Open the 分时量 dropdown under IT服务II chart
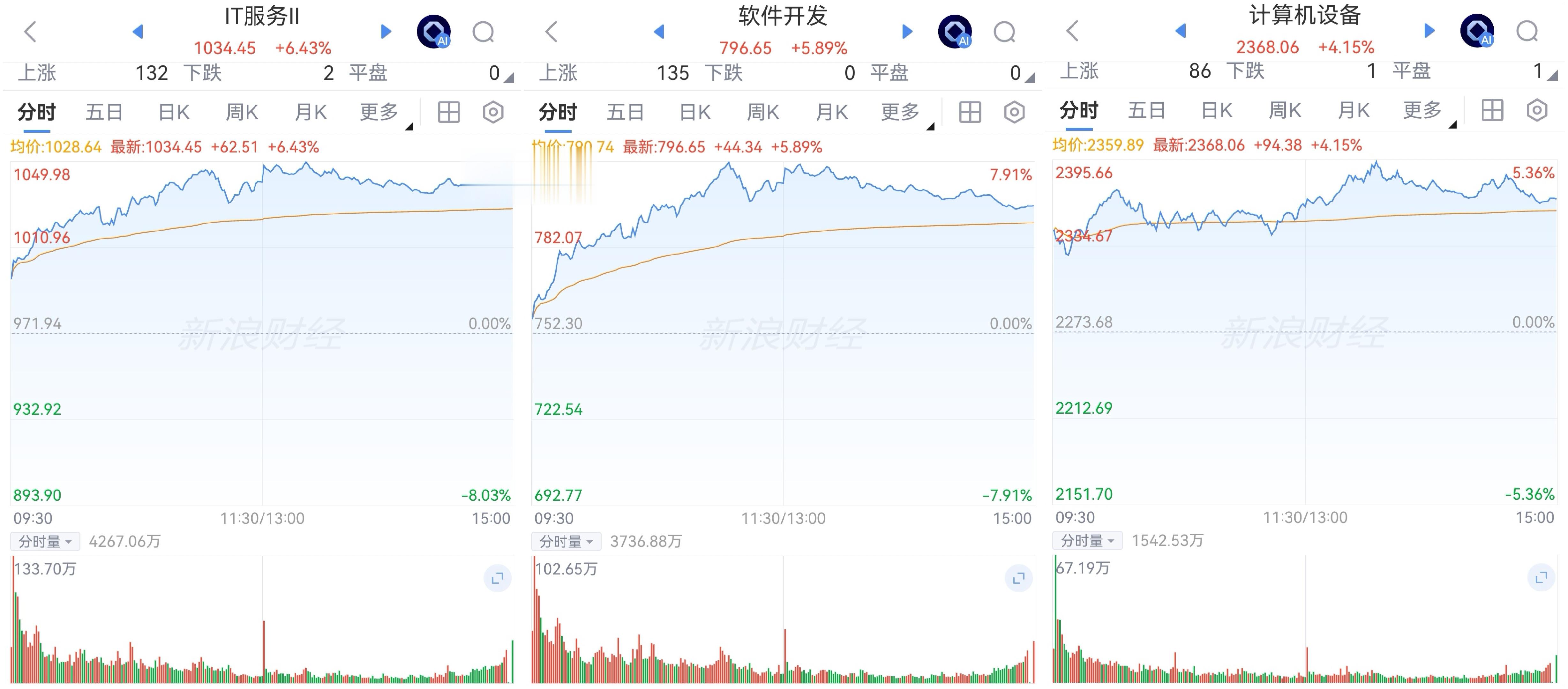This screenshot has height=689, width=1568. click(45, 541)
